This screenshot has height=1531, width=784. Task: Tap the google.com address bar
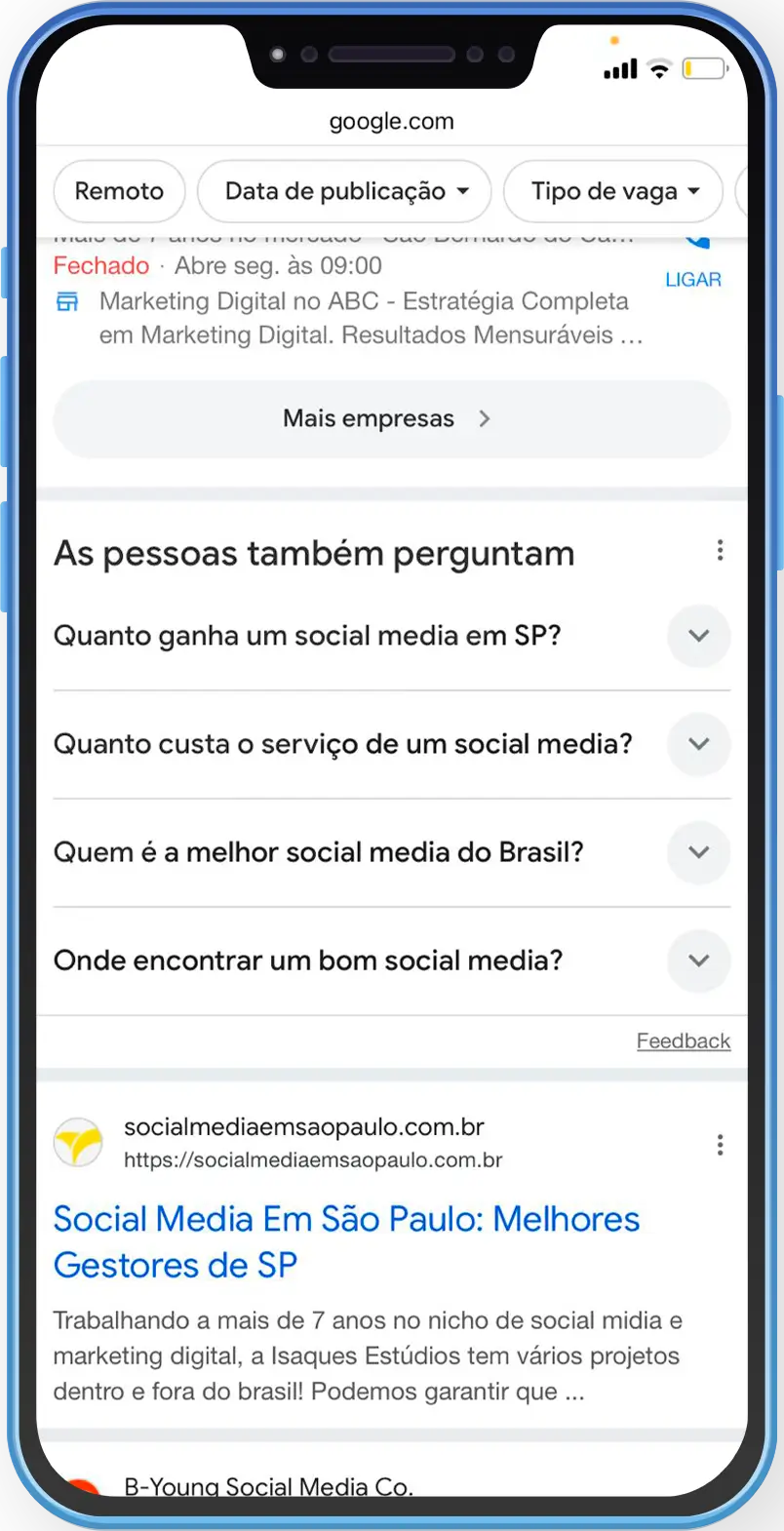click(x=392, y=121)
